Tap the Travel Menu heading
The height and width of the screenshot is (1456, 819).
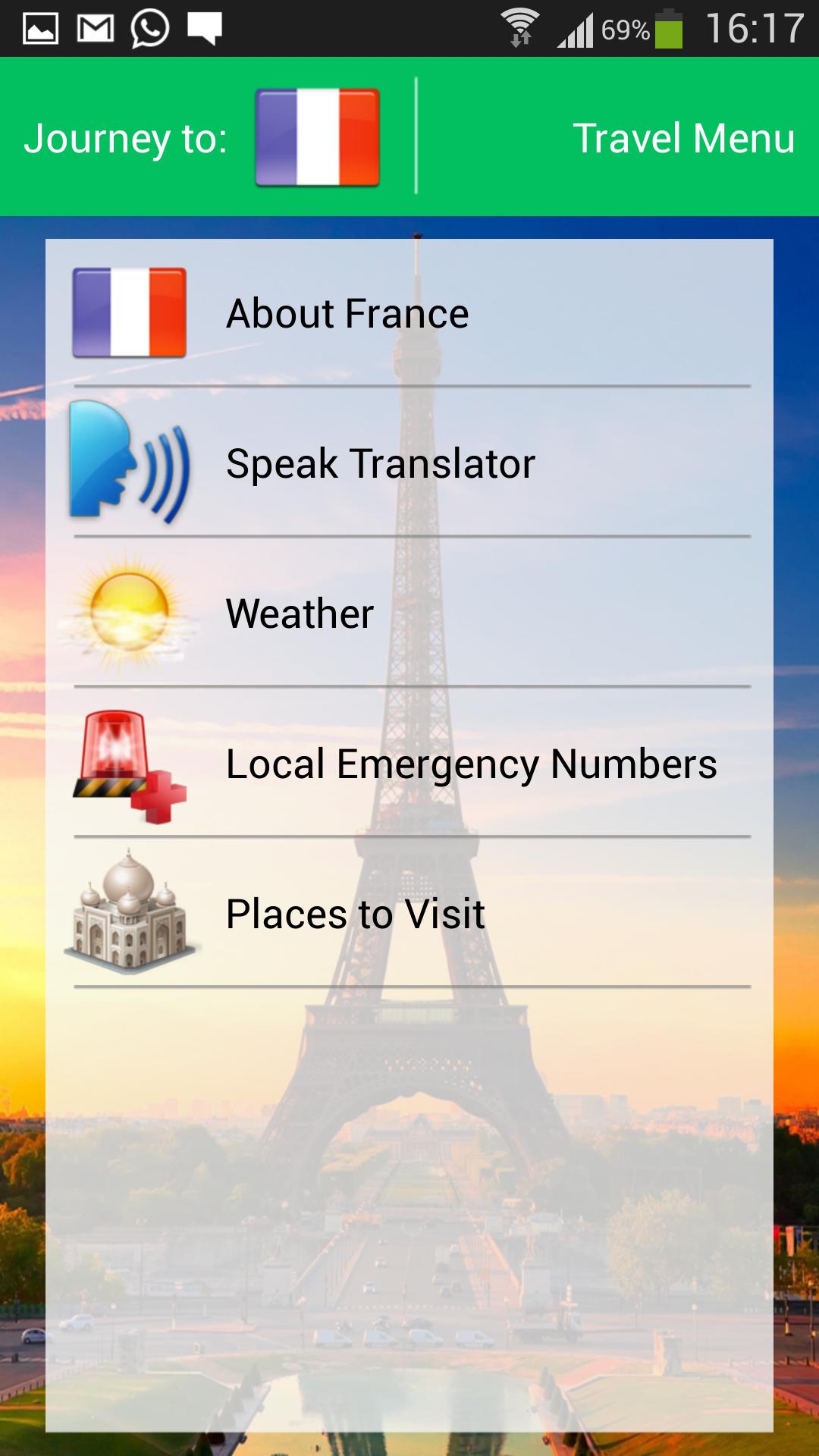pos(684,138)
